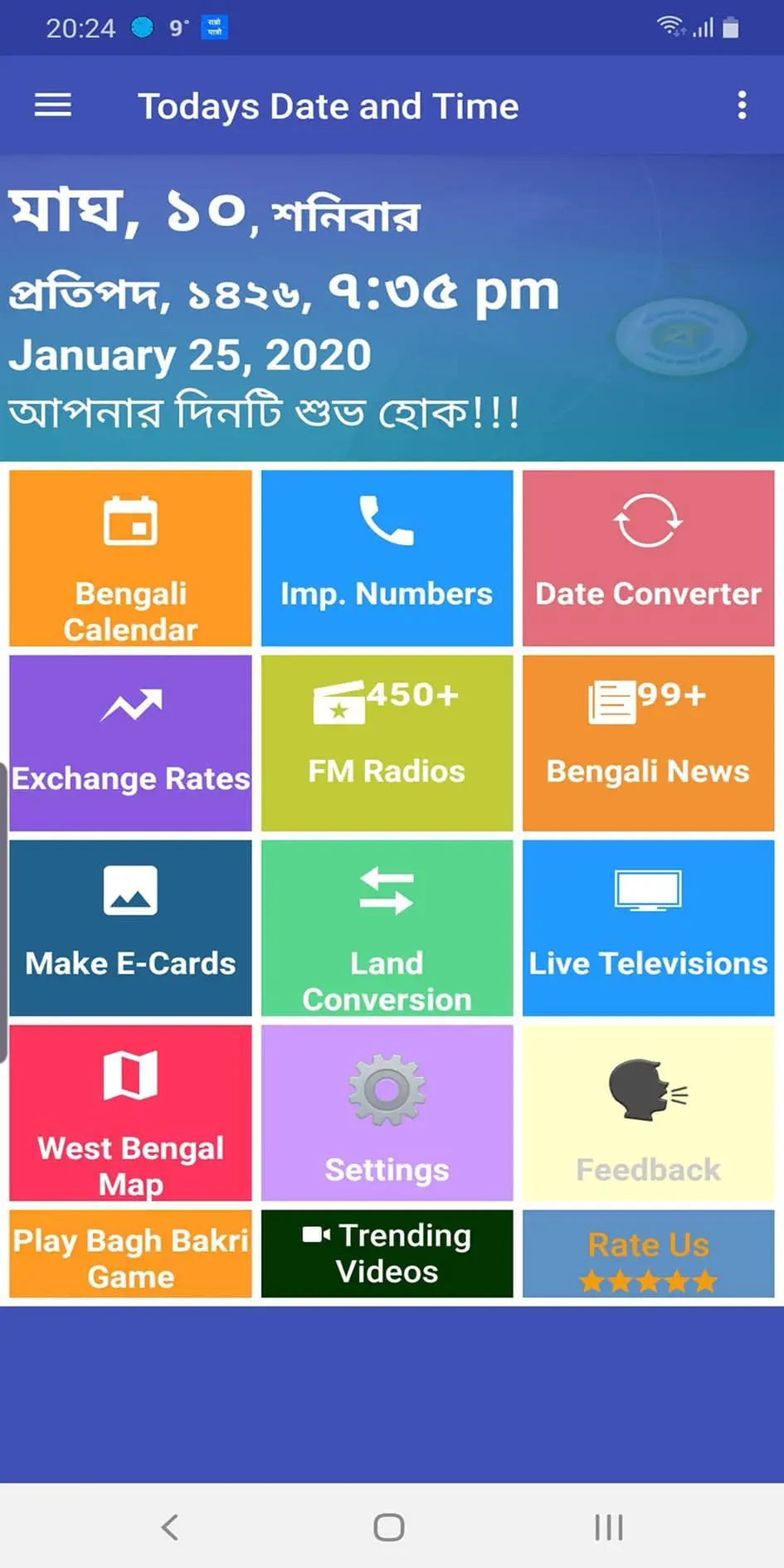Open Trending Videos
784x1568 pixels.
point(387,1253)
